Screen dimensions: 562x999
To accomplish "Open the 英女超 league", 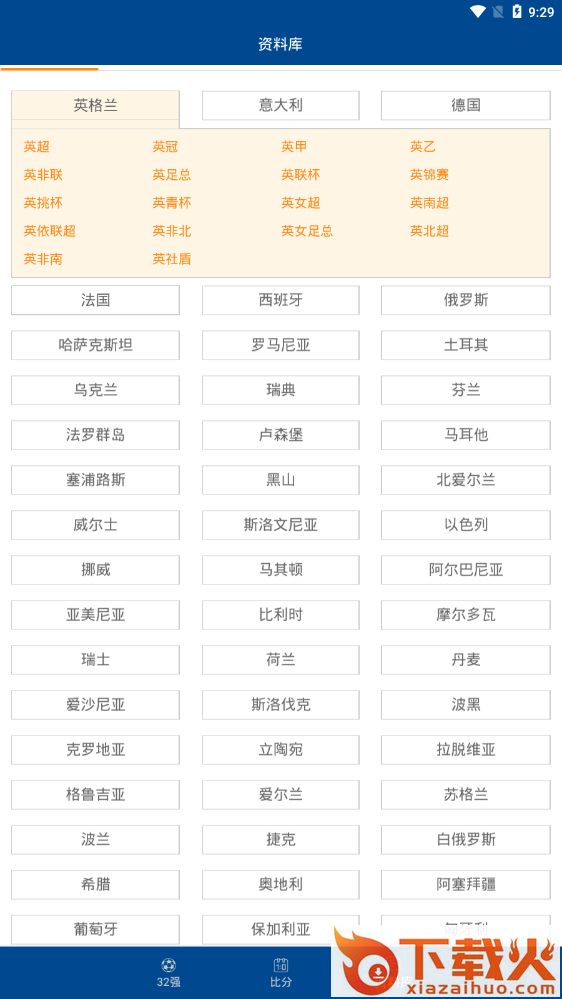I will (301, 203).
